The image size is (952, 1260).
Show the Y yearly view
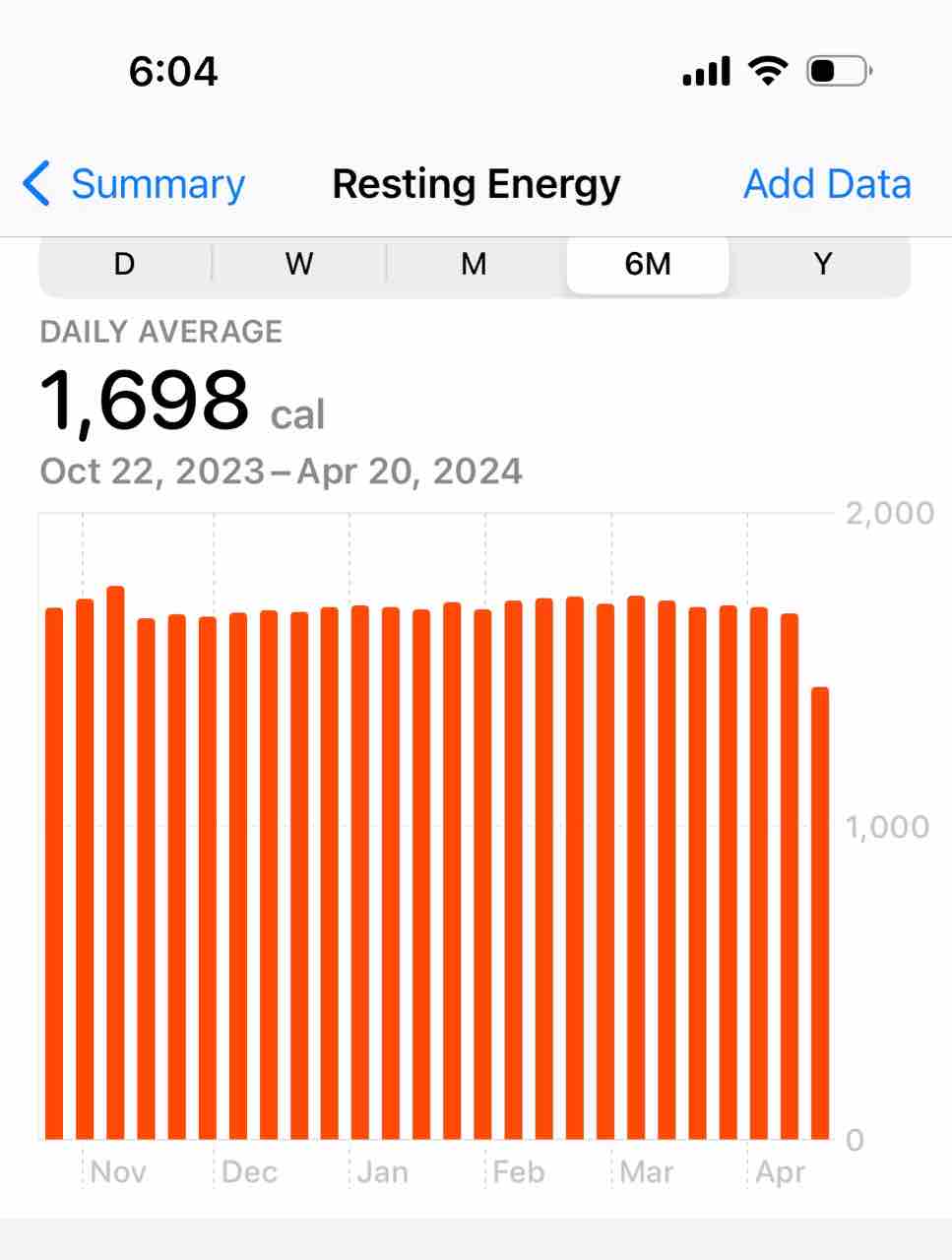[x=823, y=264]
